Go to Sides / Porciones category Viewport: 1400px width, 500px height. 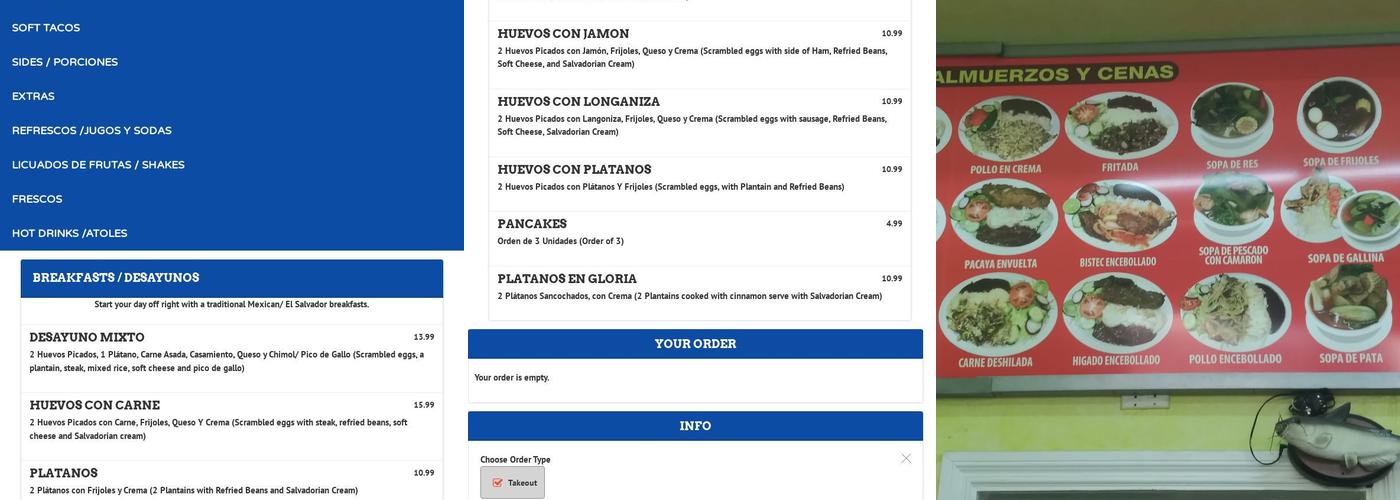pos(65,62)
